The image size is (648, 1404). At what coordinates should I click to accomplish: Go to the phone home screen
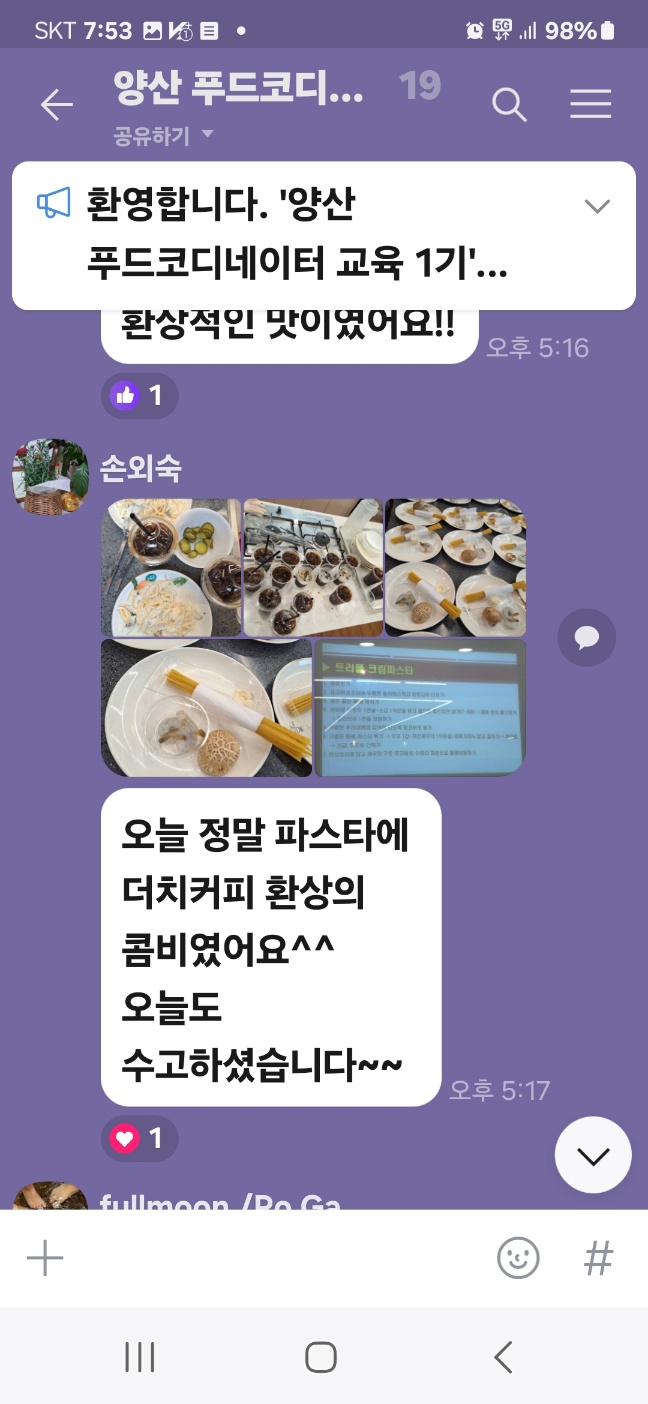[321, 1357]
